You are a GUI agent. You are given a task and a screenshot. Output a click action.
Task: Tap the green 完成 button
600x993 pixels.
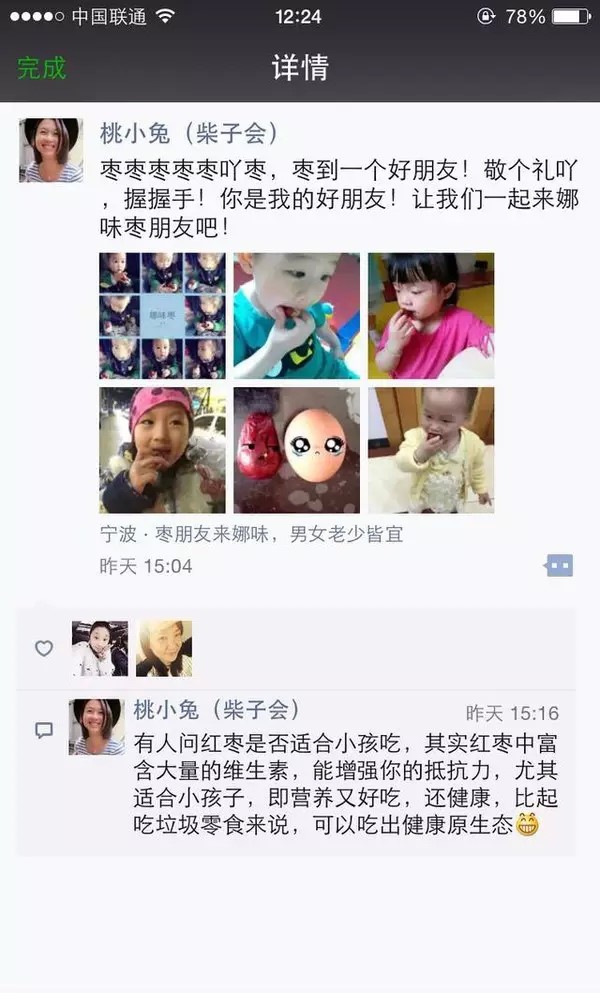(x=41, y=68)
